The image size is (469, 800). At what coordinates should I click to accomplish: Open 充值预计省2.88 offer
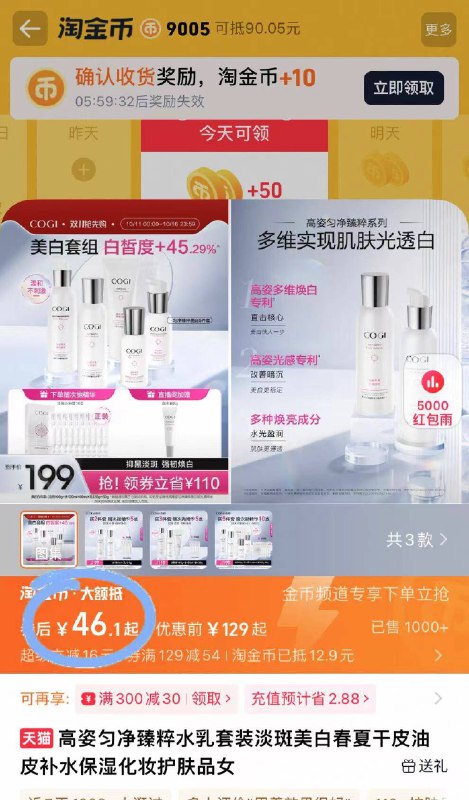pyautogui.click(x=310, y=698)
